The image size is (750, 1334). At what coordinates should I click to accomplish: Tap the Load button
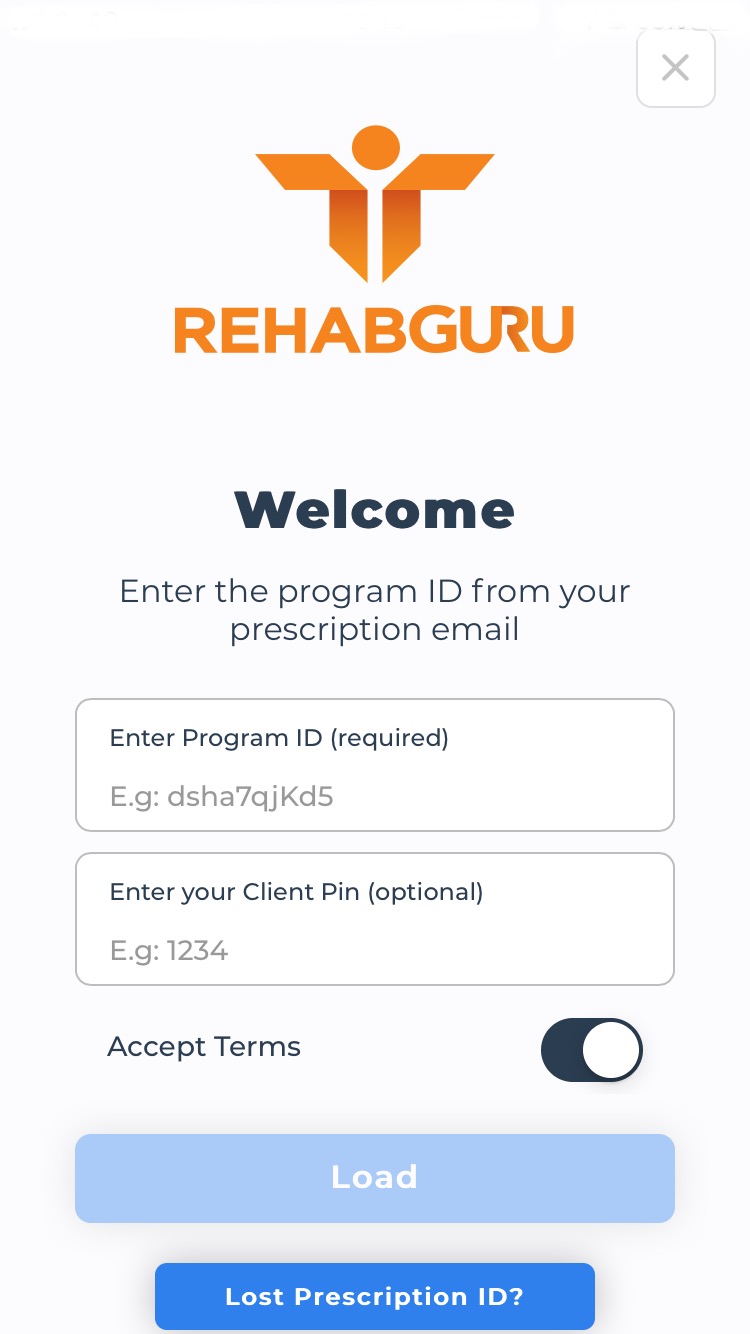click(x=375, y=1178)
